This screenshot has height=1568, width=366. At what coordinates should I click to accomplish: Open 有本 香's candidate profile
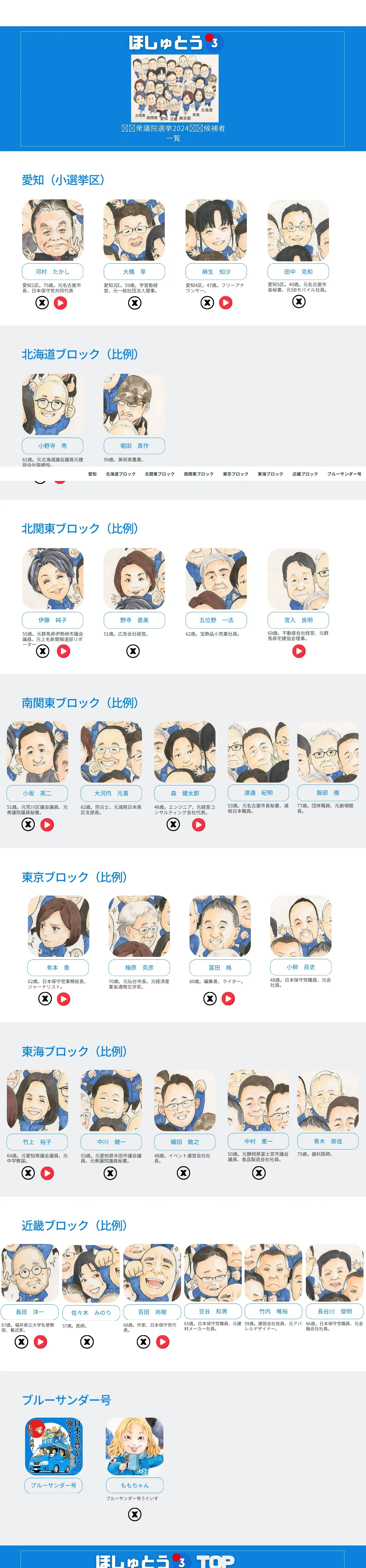(x=58, y=967)
